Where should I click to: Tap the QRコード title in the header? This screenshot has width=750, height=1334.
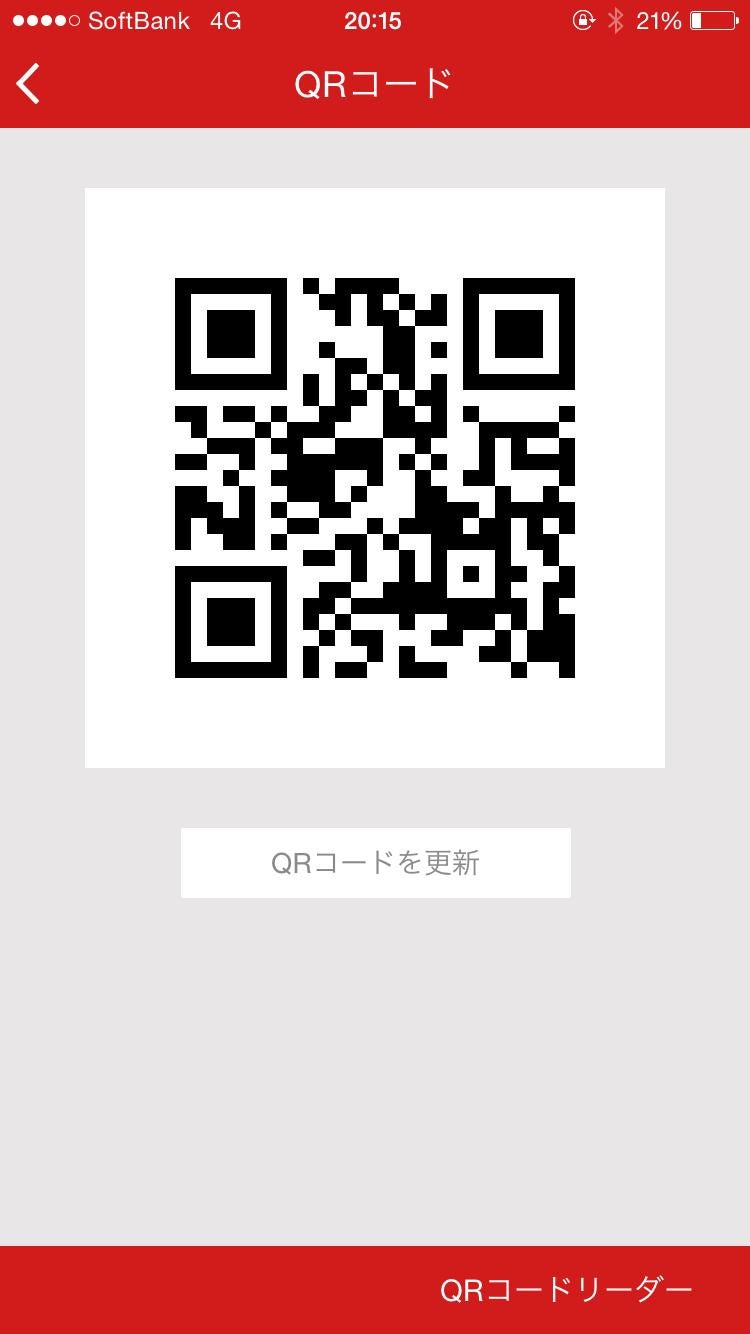coord(374,84)
